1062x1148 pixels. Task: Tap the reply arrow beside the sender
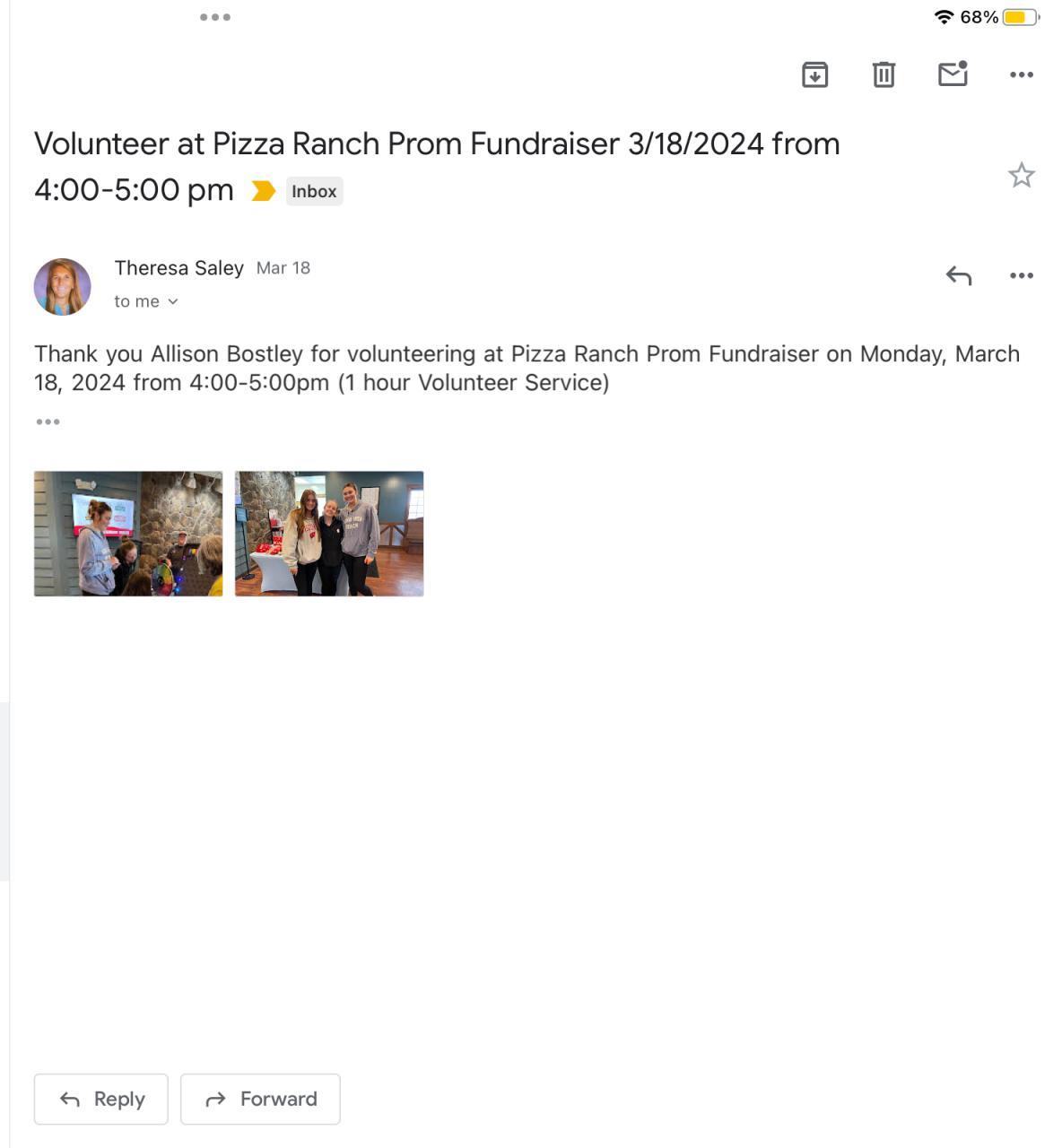(x=959, y=275)
